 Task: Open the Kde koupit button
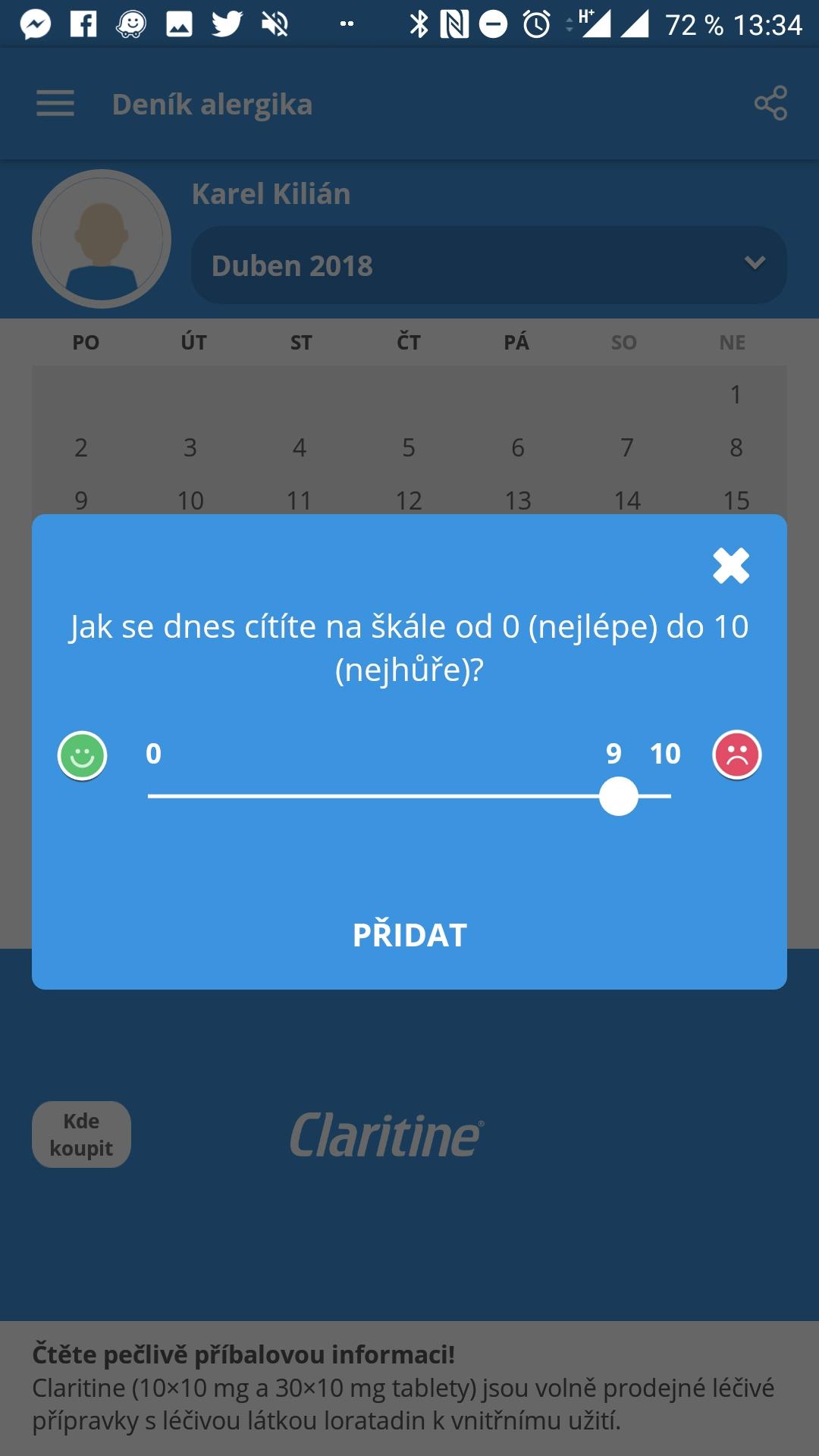click(x=81, y=1134)
